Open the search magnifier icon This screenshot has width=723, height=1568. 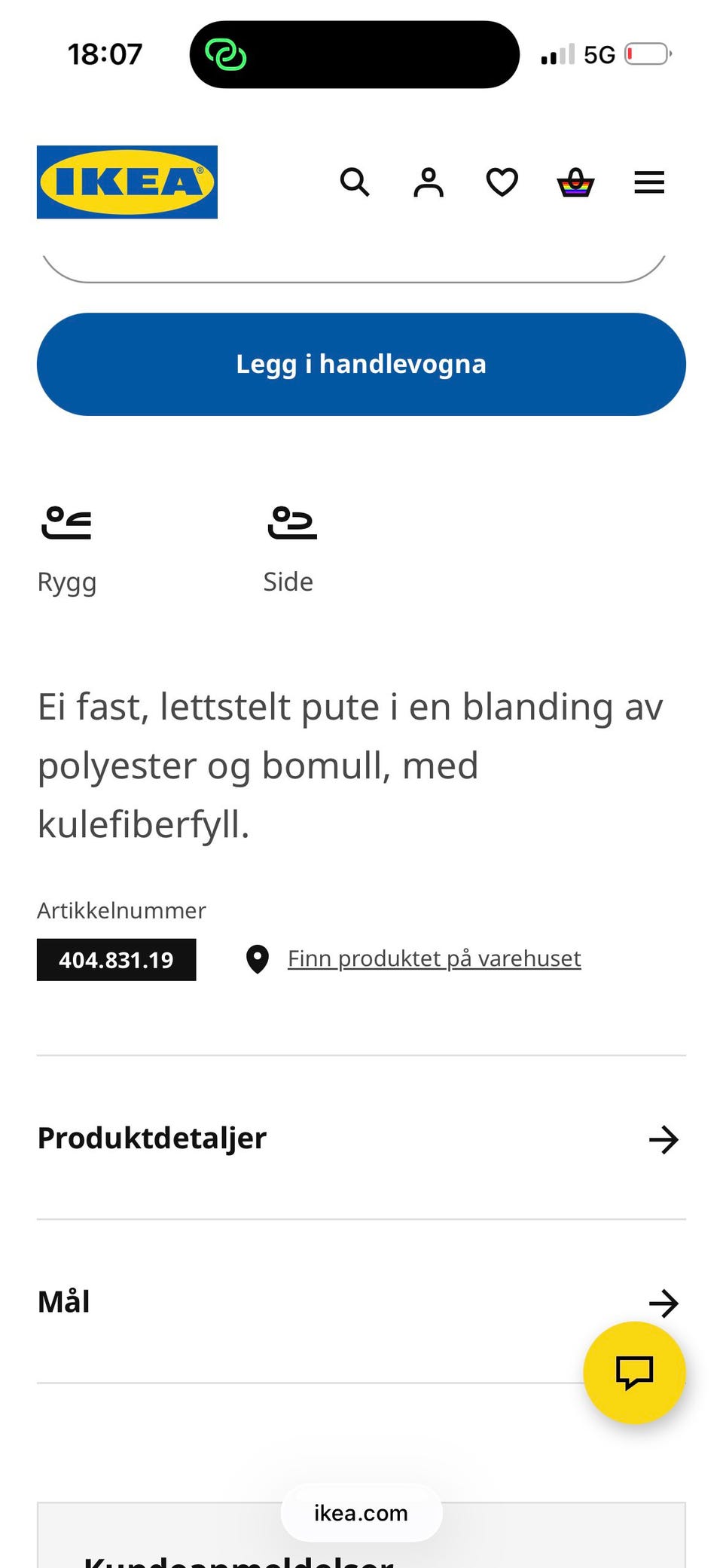355,182
